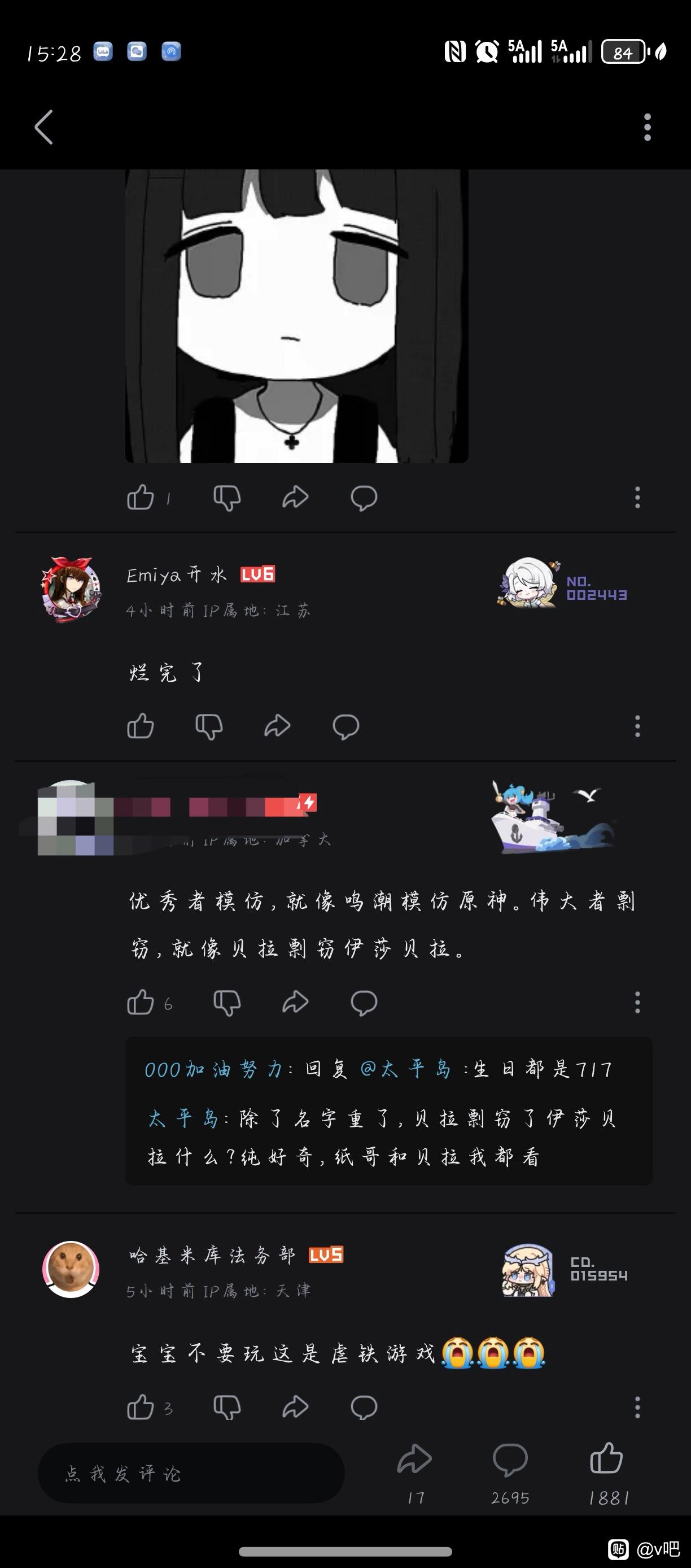Tap the 点我发评论 comment box

[191, 1473]
